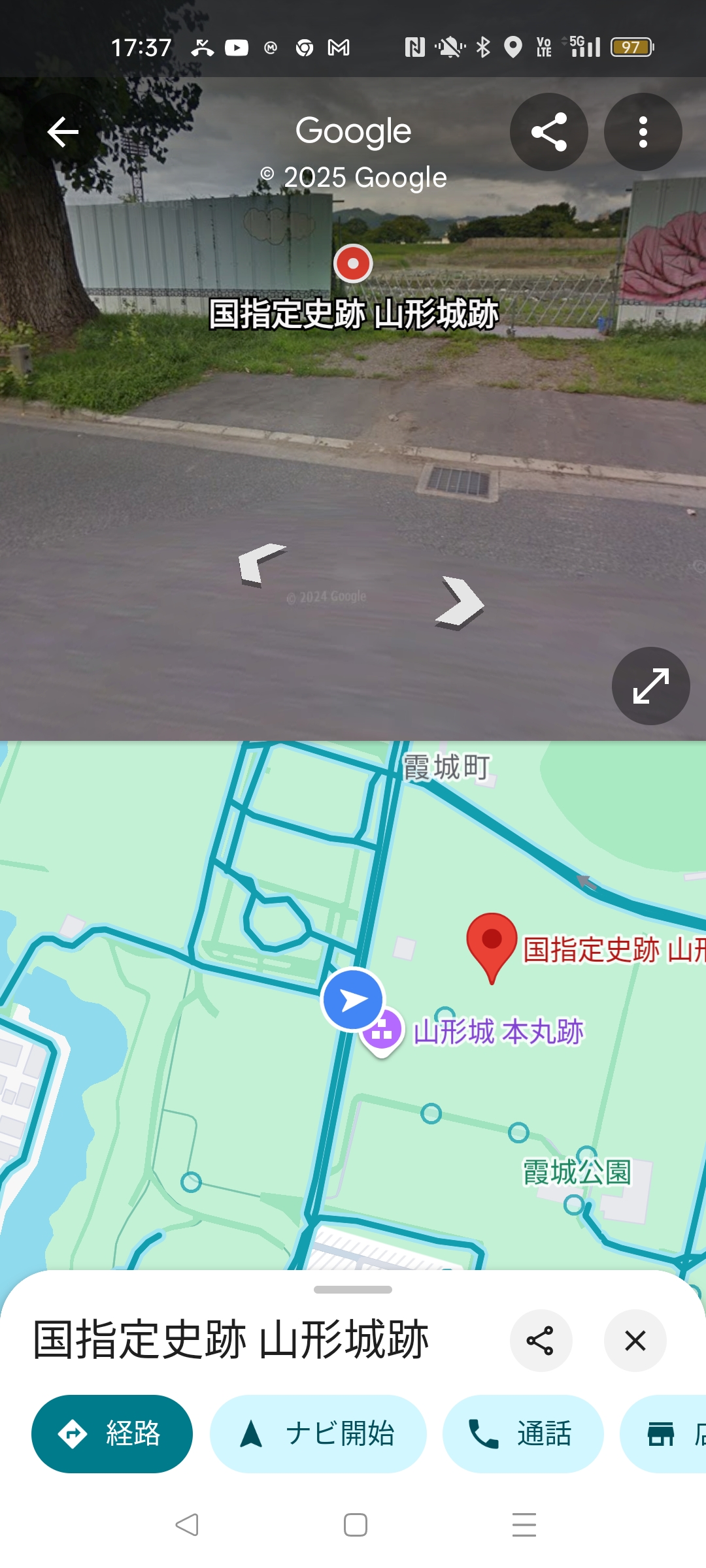Image resolution: width=706 pixels, height=1568 pixels.
Task: Tap the system back button
Action: pos(187,1525)
